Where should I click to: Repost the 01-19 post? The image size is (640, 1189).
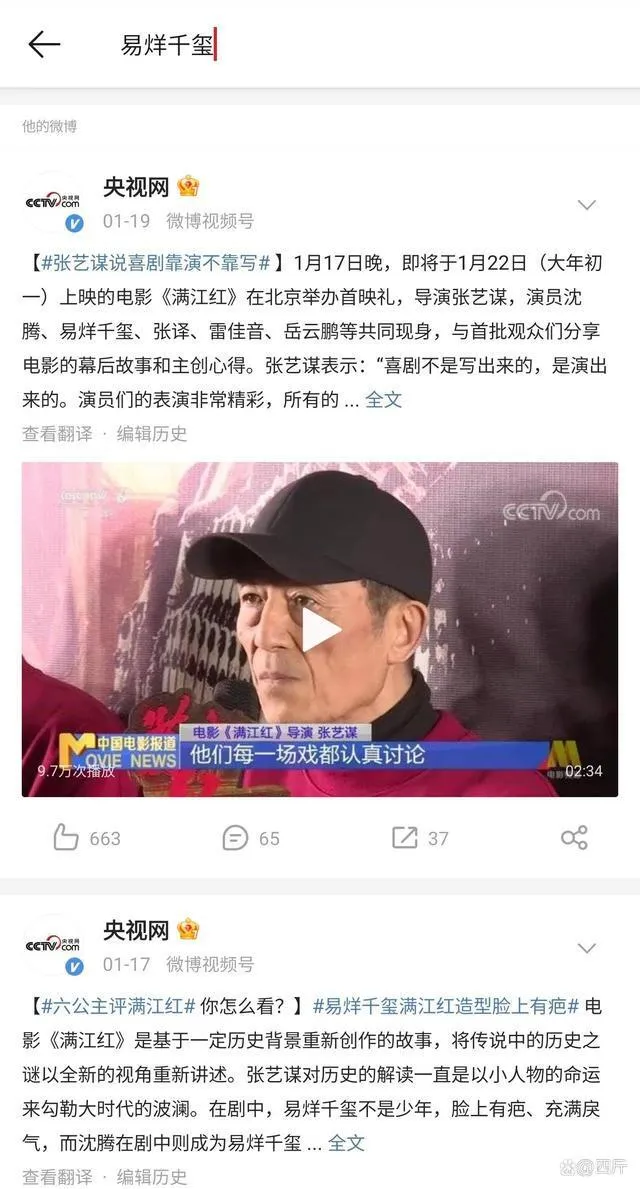(x=420, y=838)
